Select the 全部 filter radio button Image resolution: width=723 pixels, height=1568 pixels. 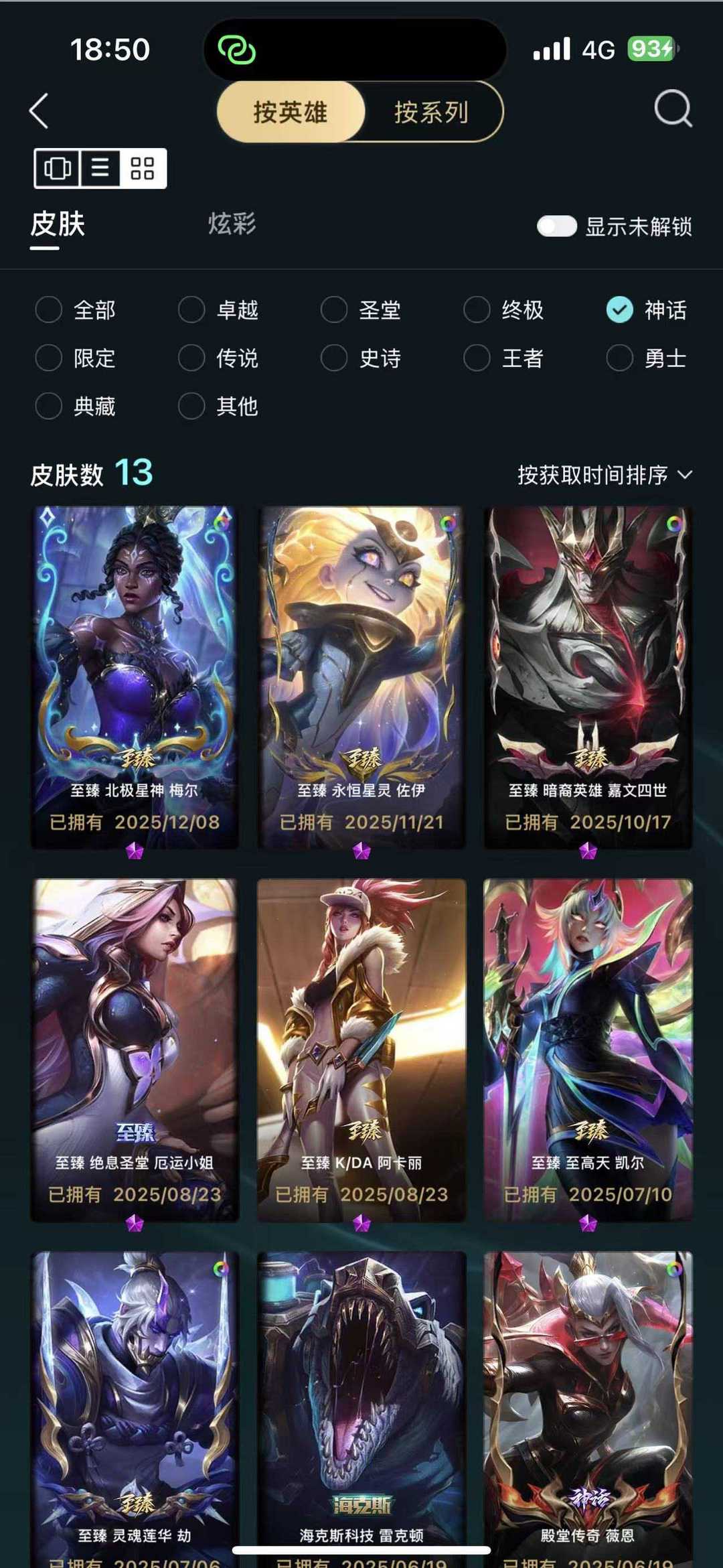tap(48, 310)
